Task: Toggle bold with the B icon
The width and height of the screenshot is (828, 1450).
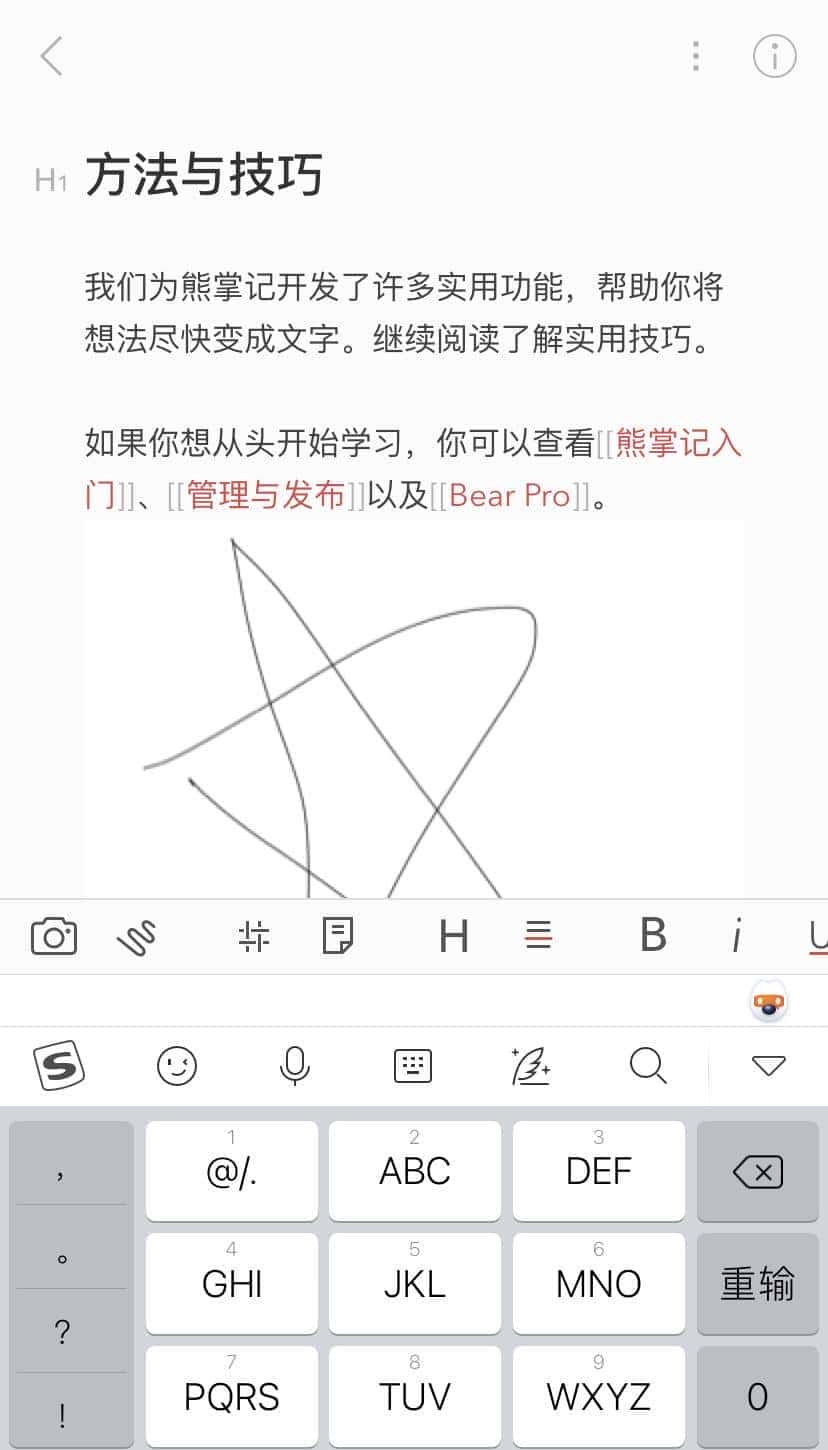Action: [x=653, y=936]
